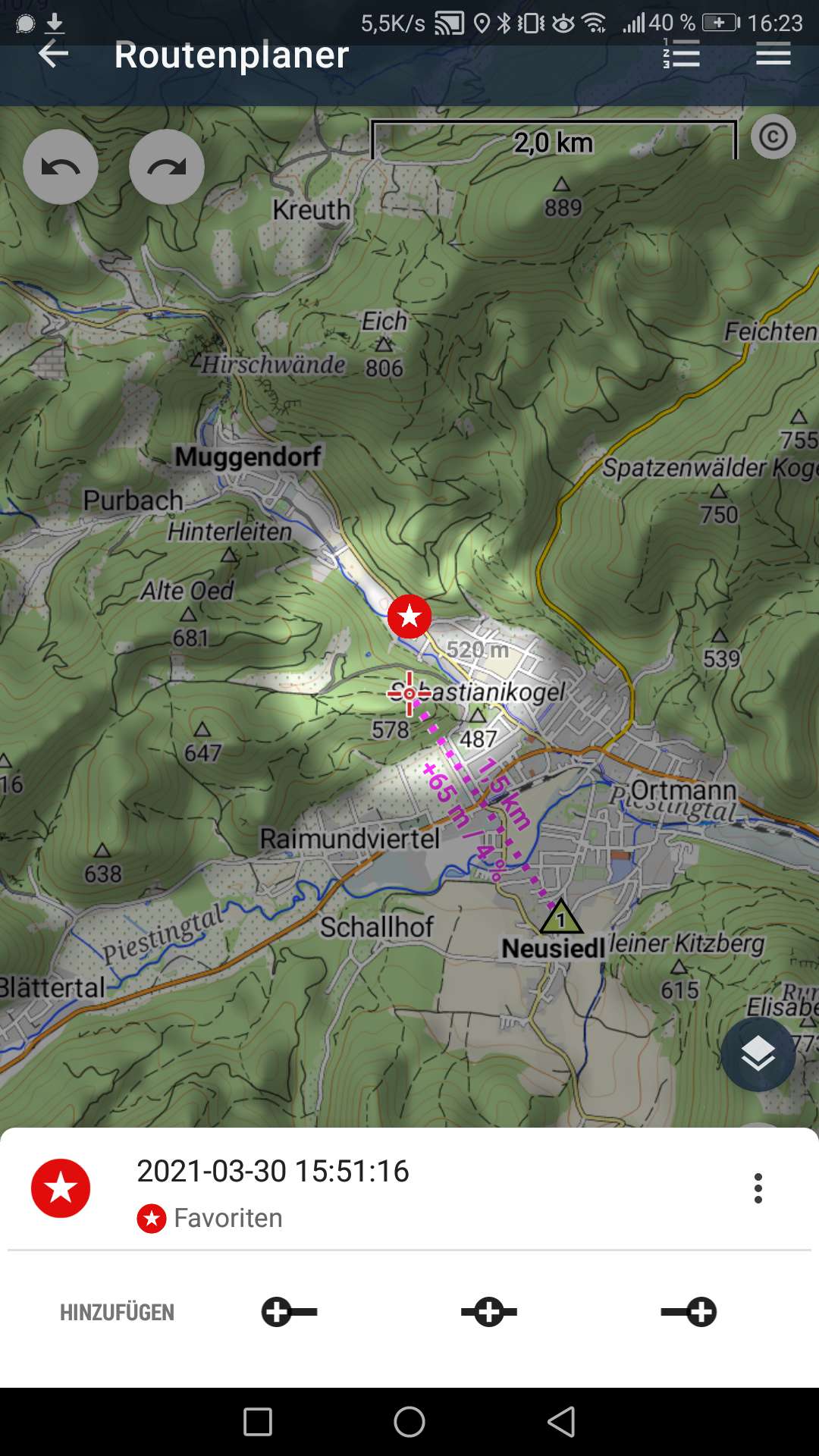
Task: Open recent apps overview
Action: 258,1422
